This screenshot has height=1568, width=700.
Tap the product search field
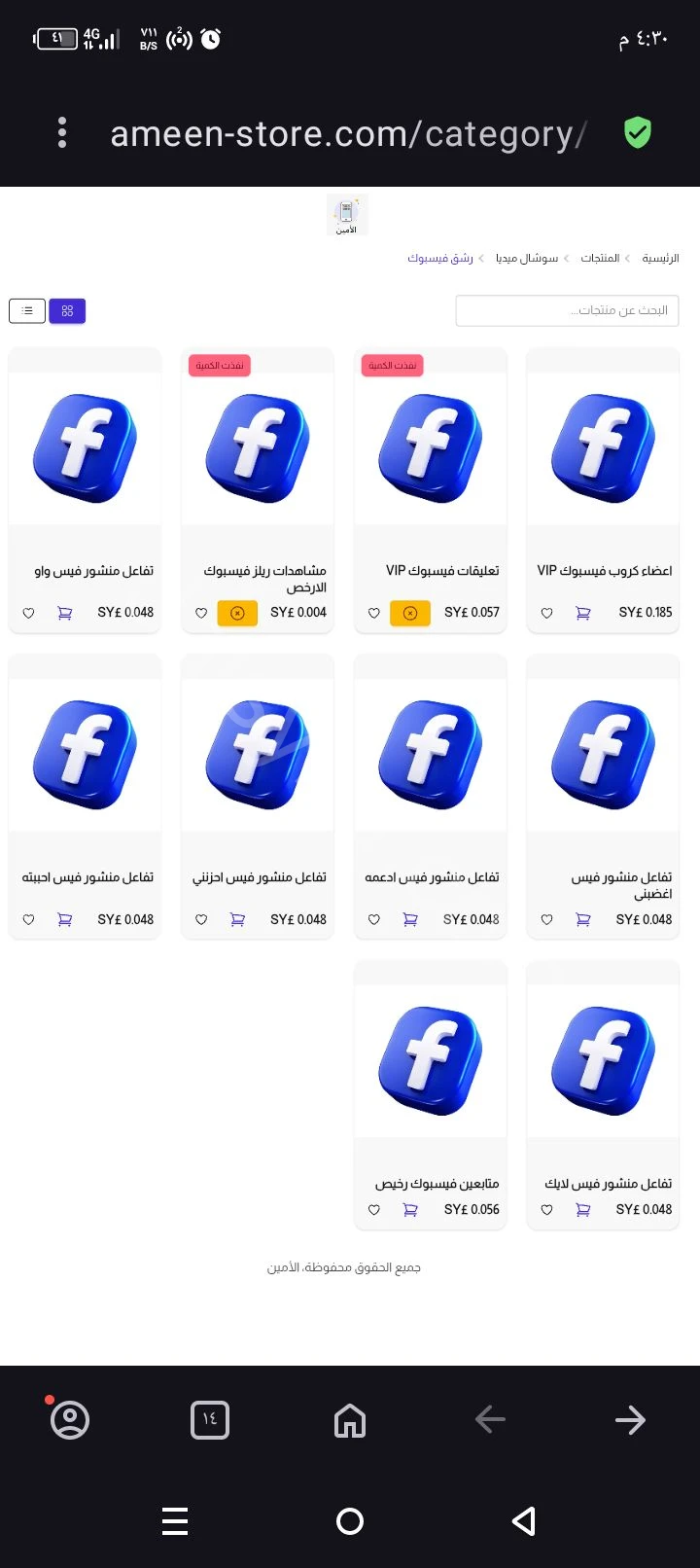pos(567,310)
